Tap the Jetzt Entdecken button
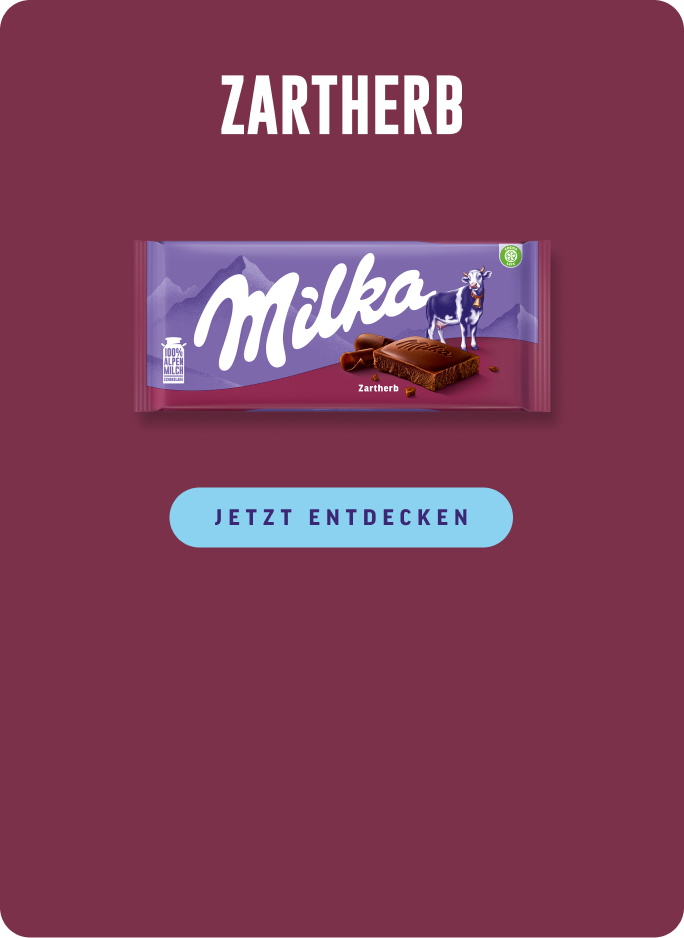The height and width of the screenshot is (938, 684). point(341,517)
